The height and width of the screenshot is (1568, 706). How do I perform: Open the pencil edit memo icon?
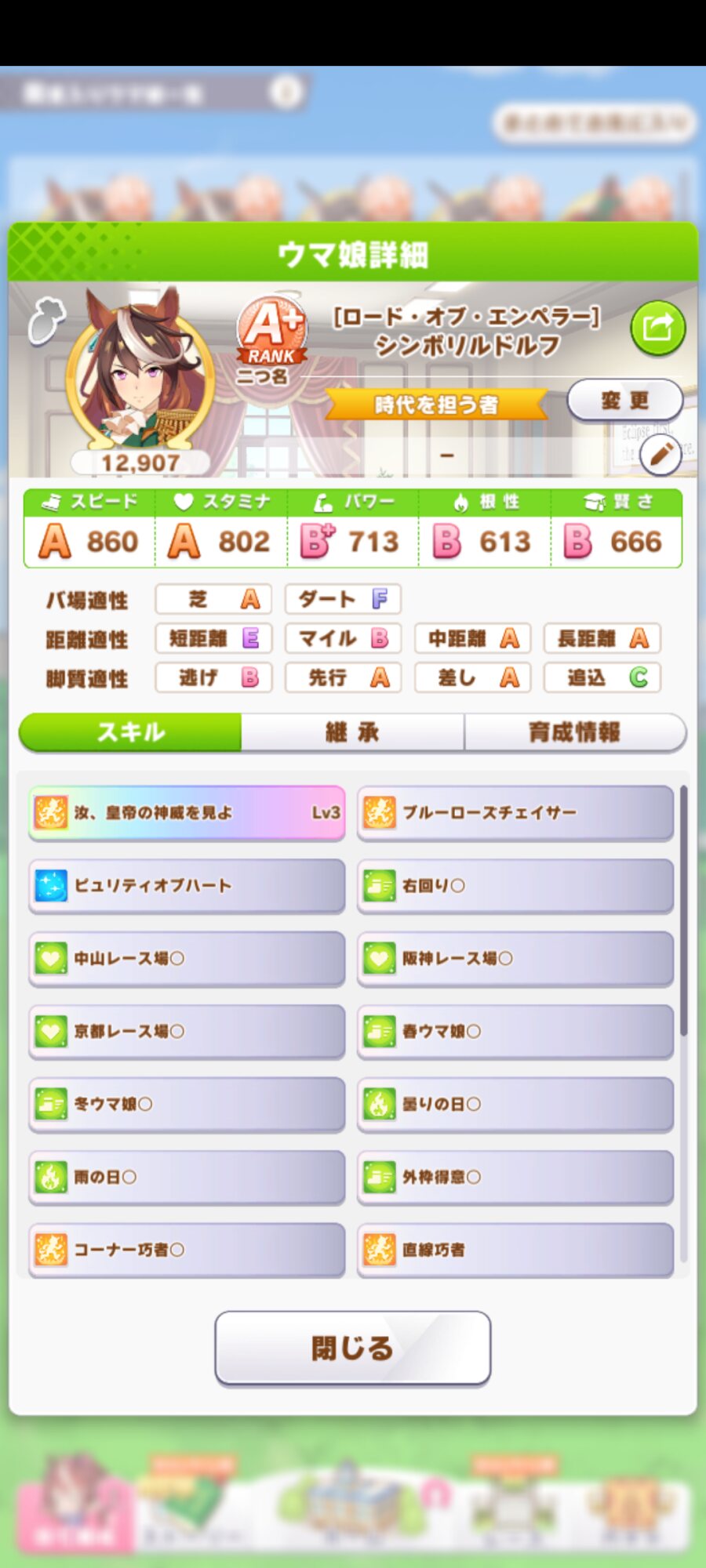click(x=660, y=454)
